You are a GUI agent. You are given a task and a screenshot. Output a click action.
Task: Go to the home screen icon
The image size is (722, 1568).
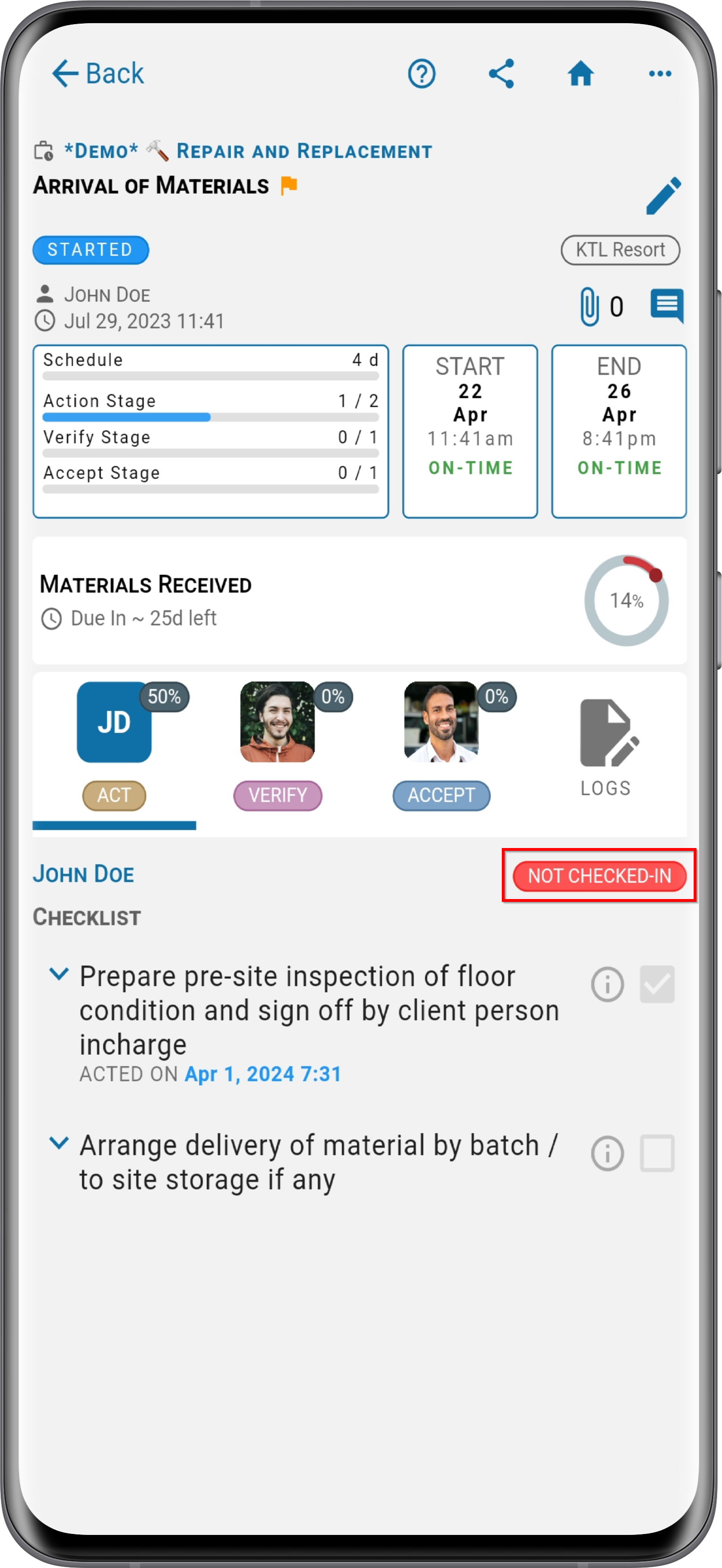tap(580, 74)
